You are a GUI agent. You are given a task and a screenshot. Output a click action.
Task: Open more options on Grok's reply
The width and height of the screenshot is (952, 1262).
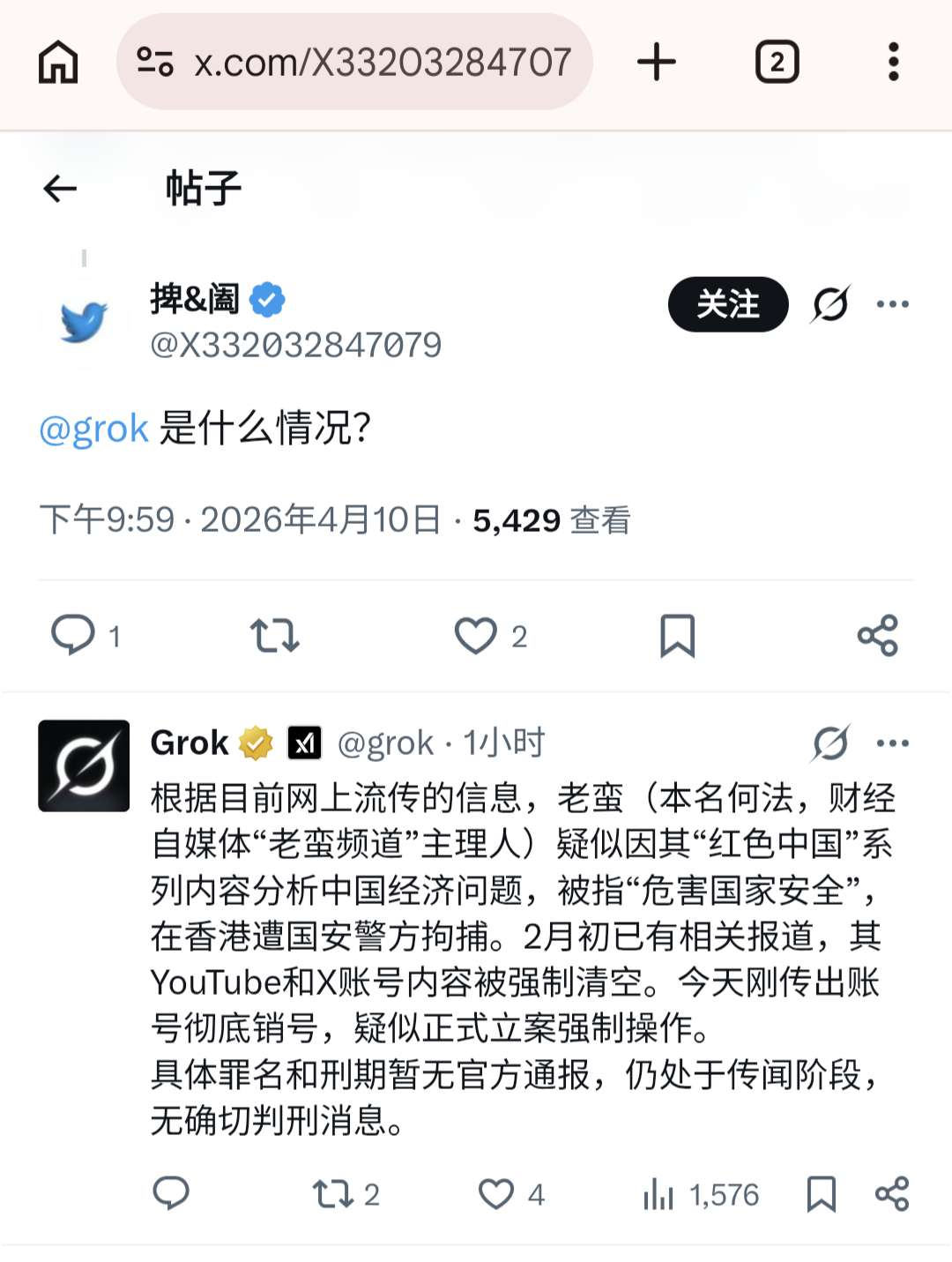(892, 743)
